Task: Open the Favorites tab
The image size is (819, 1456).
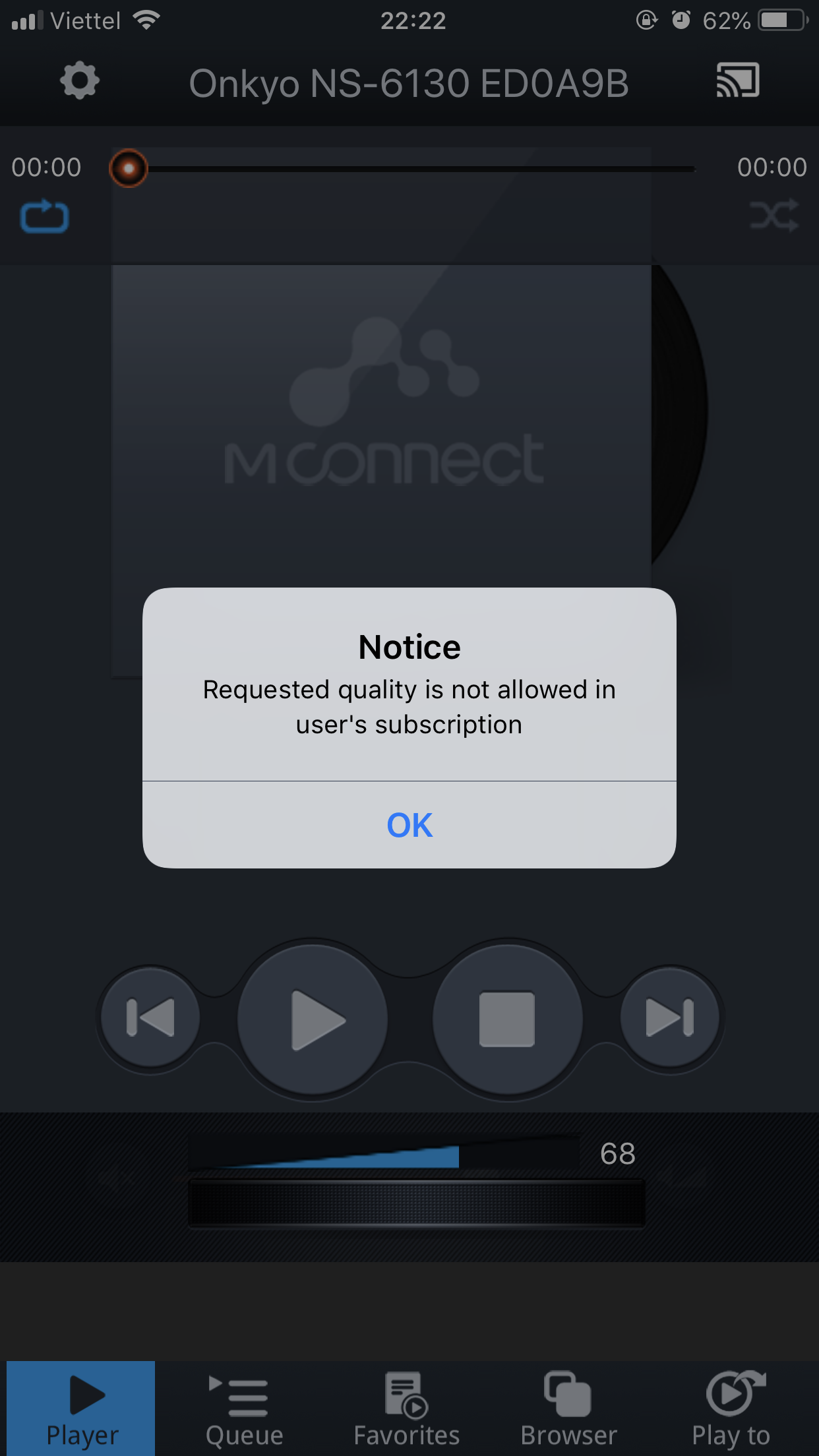Action: click(x=407, y=1409)
